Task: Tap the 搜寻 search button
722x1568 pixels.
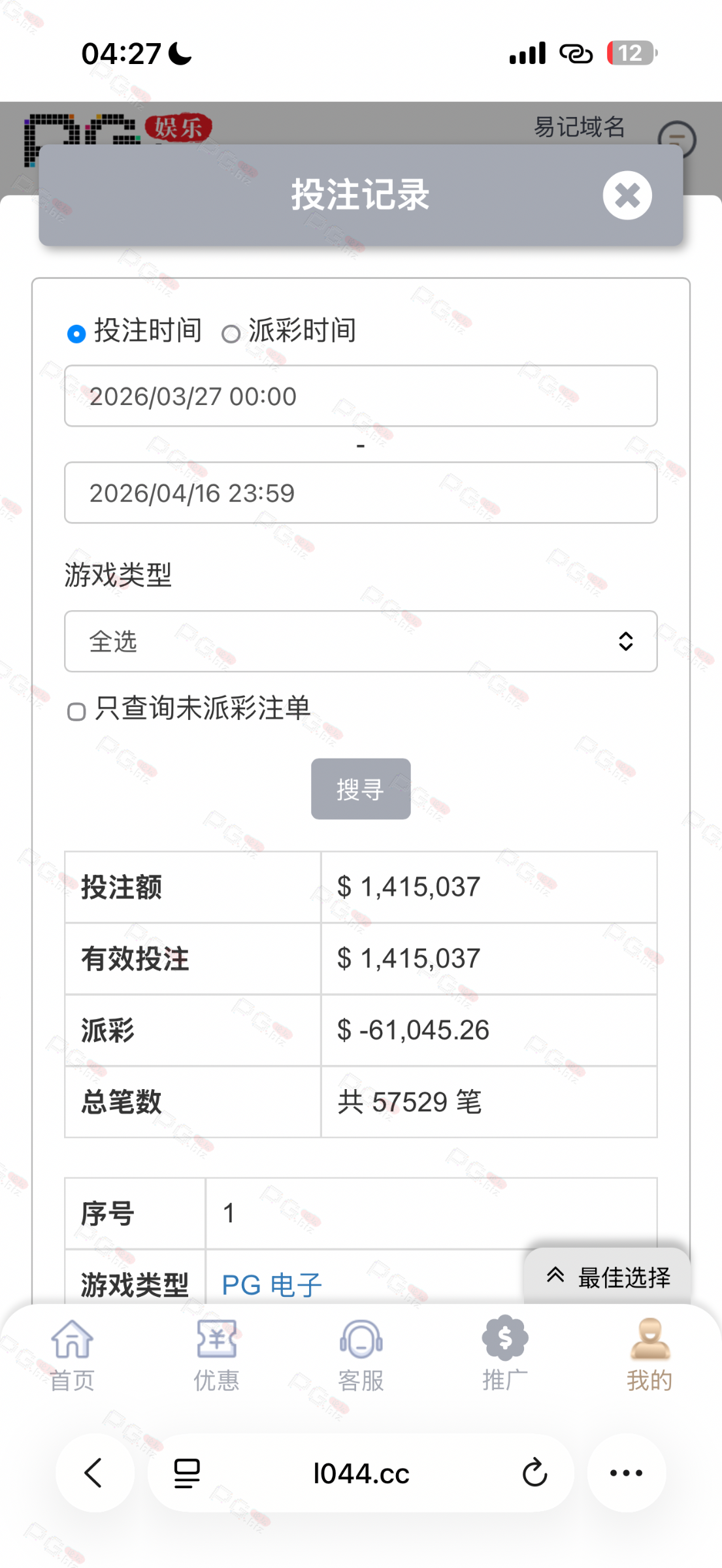Action: coord(361,789)
